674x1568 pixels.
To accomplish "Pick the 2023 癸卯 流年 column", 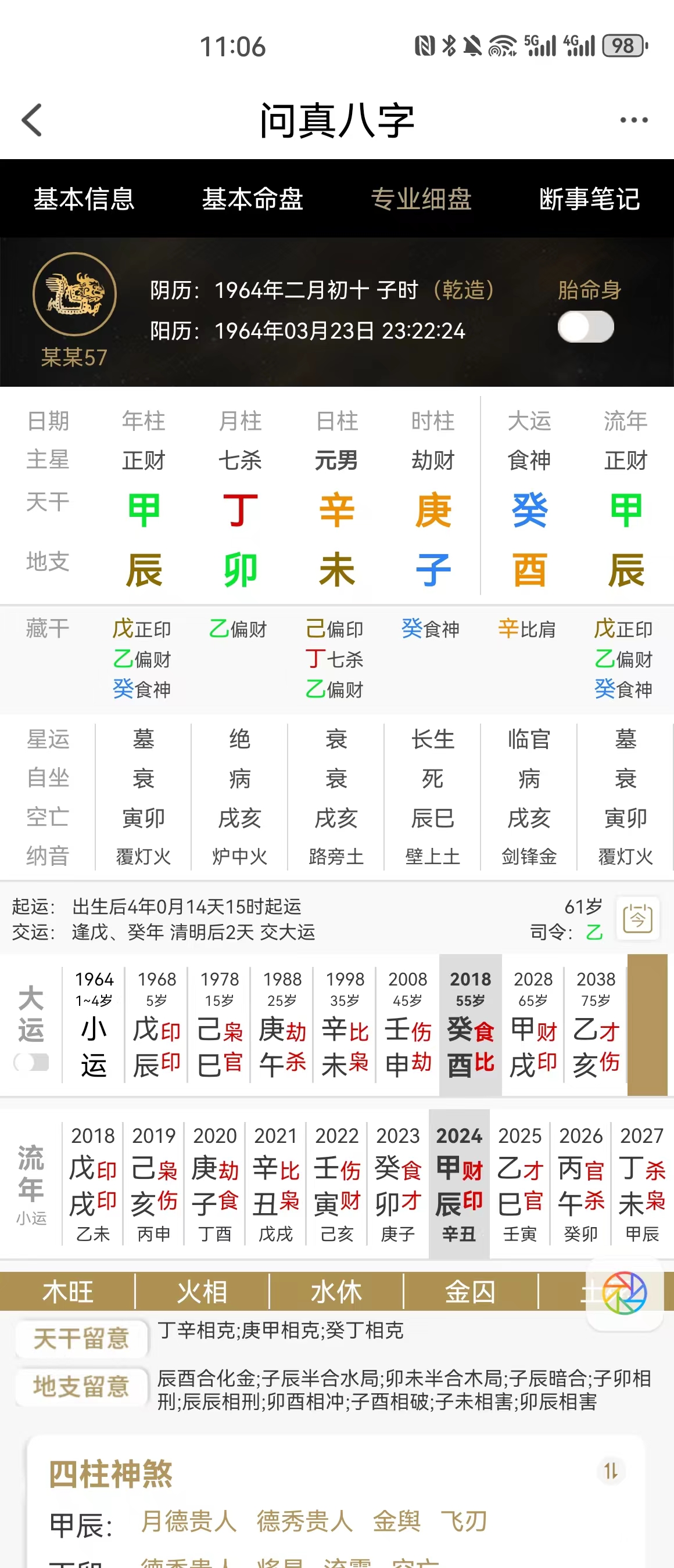I will point(397,1184).
